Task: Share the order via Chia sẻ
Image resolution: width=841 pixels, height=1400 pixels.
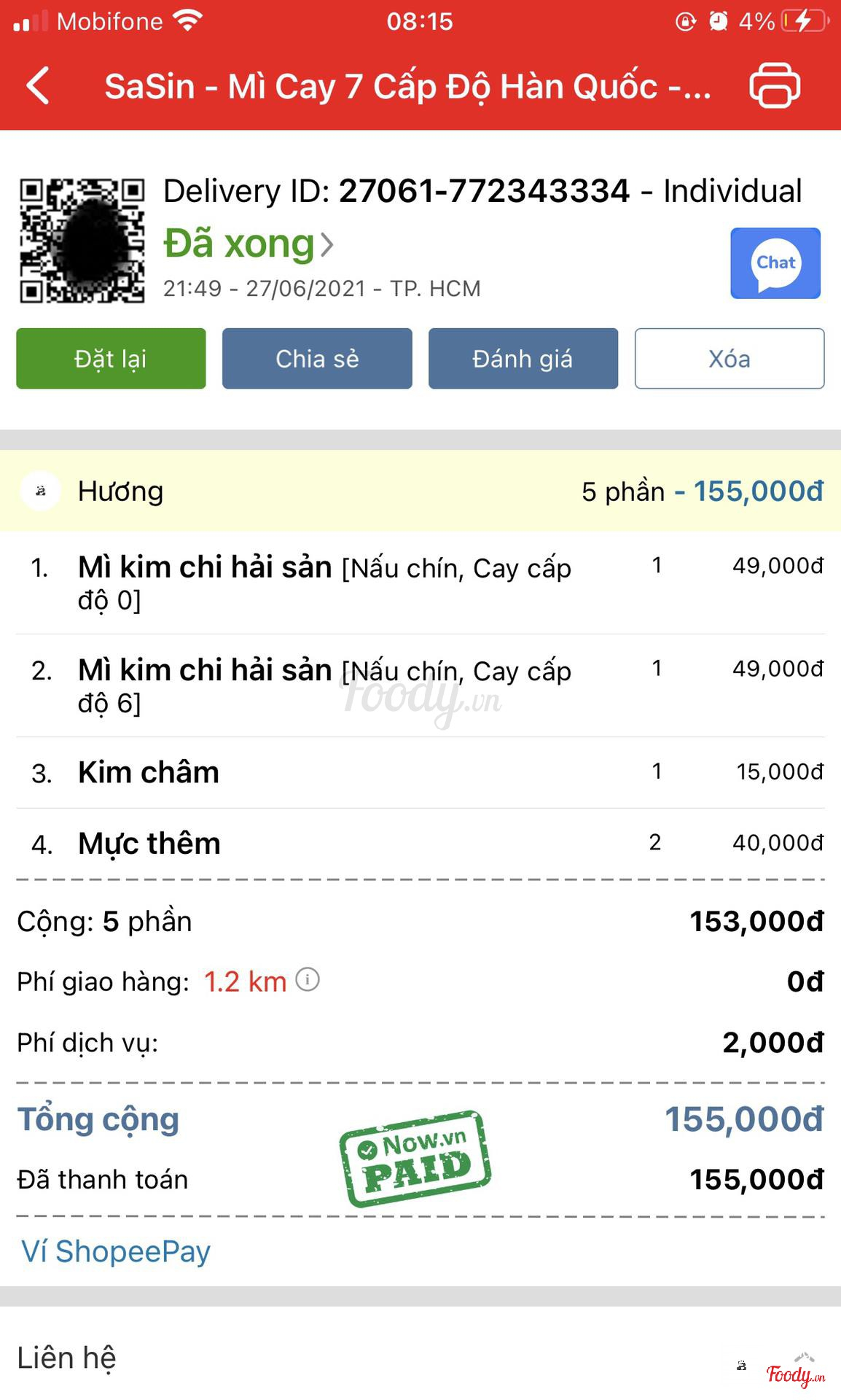Action: 317,359
